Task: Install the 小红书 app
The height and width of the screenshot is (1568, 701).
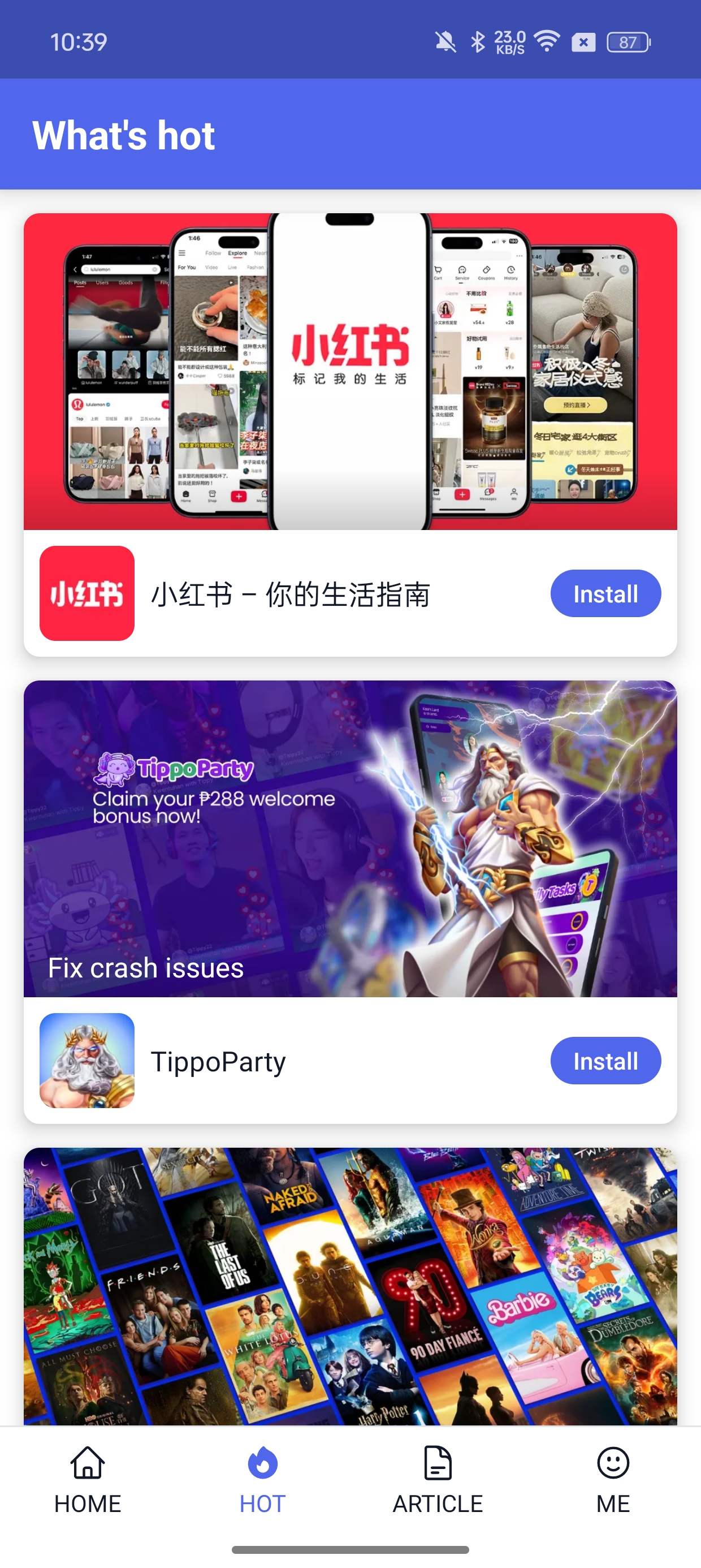Action: pyautogui.click(x=605, y=593)
